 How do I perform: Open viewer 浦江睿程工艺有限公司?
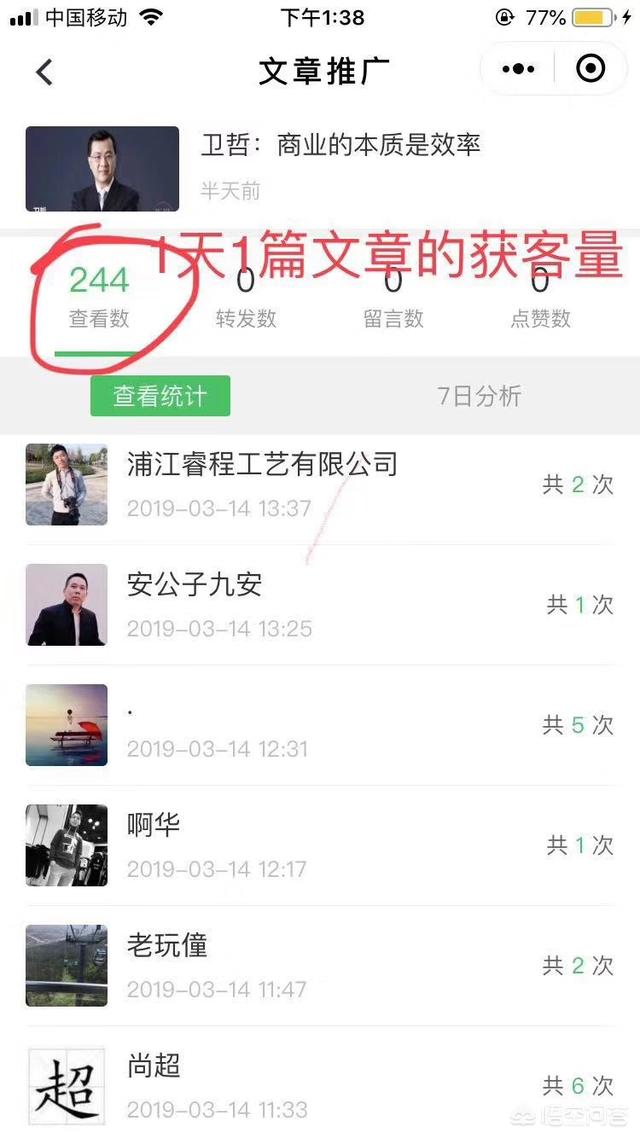click(x=320, y=485)
